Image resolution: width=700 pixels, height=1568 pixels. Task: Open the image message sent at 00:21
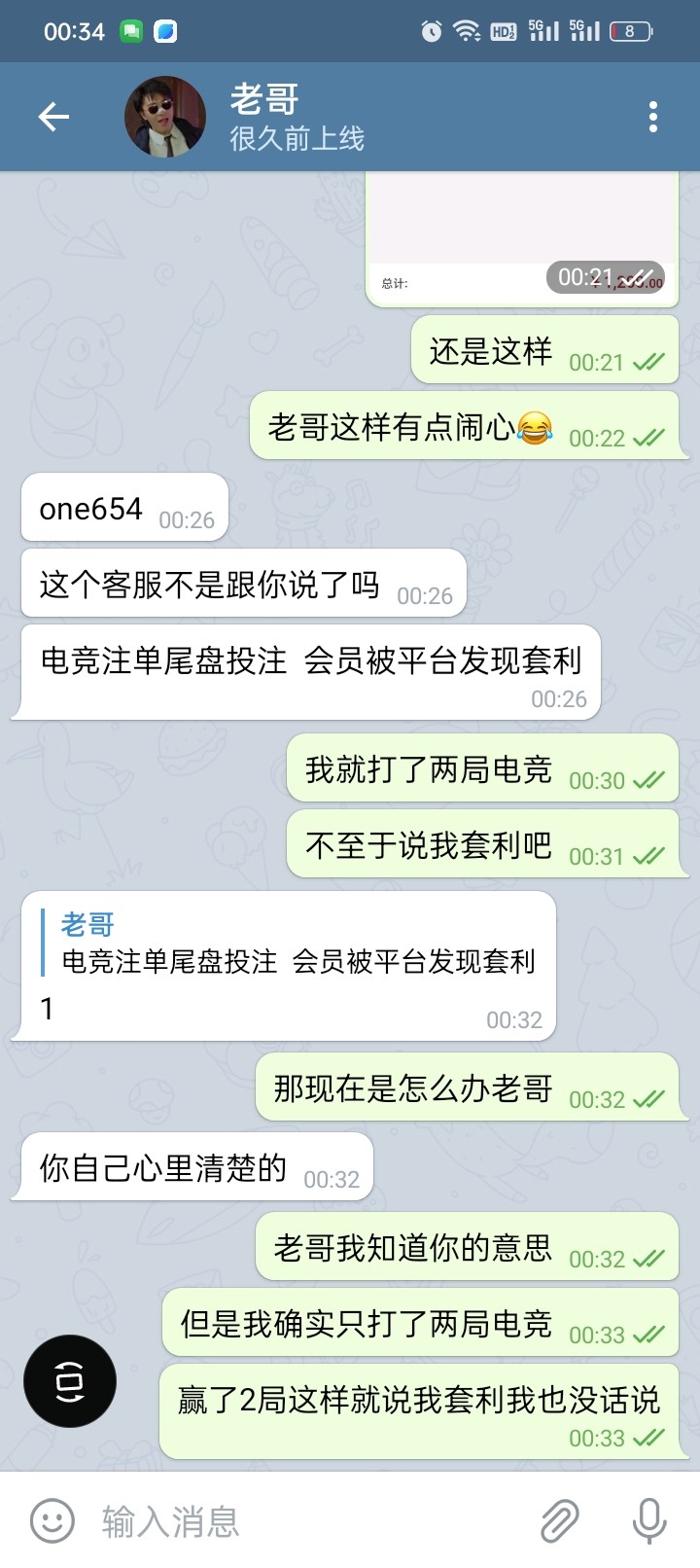(x=520, y=229)
